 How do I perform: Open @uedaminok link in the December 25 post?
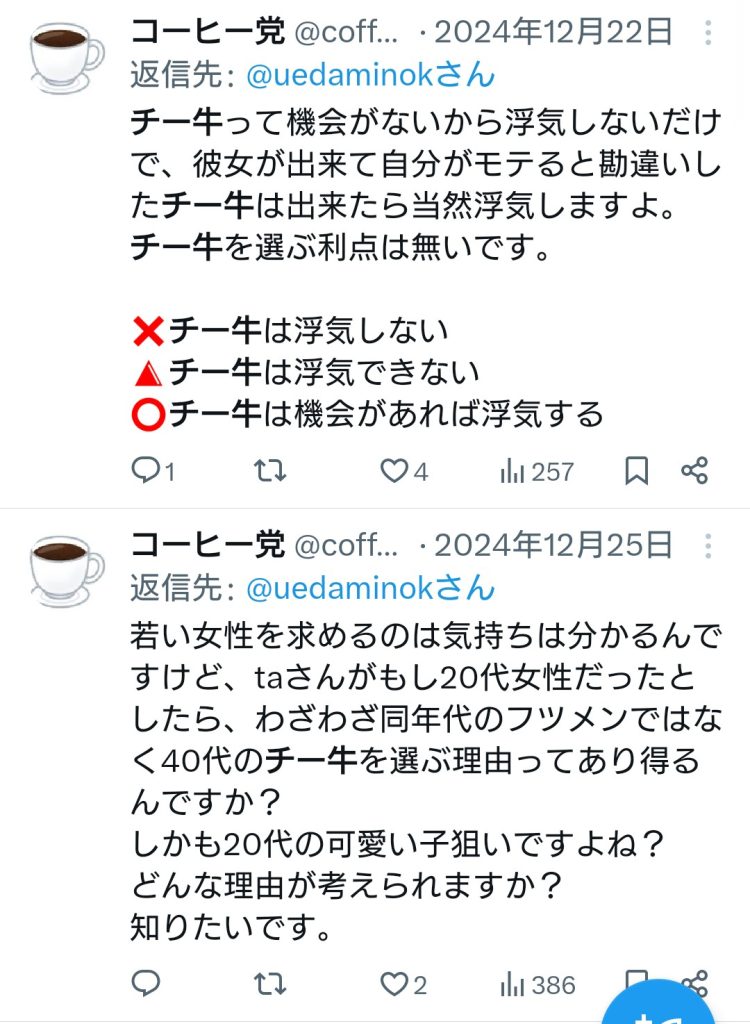pyautogui.click(x=370, y=588)
